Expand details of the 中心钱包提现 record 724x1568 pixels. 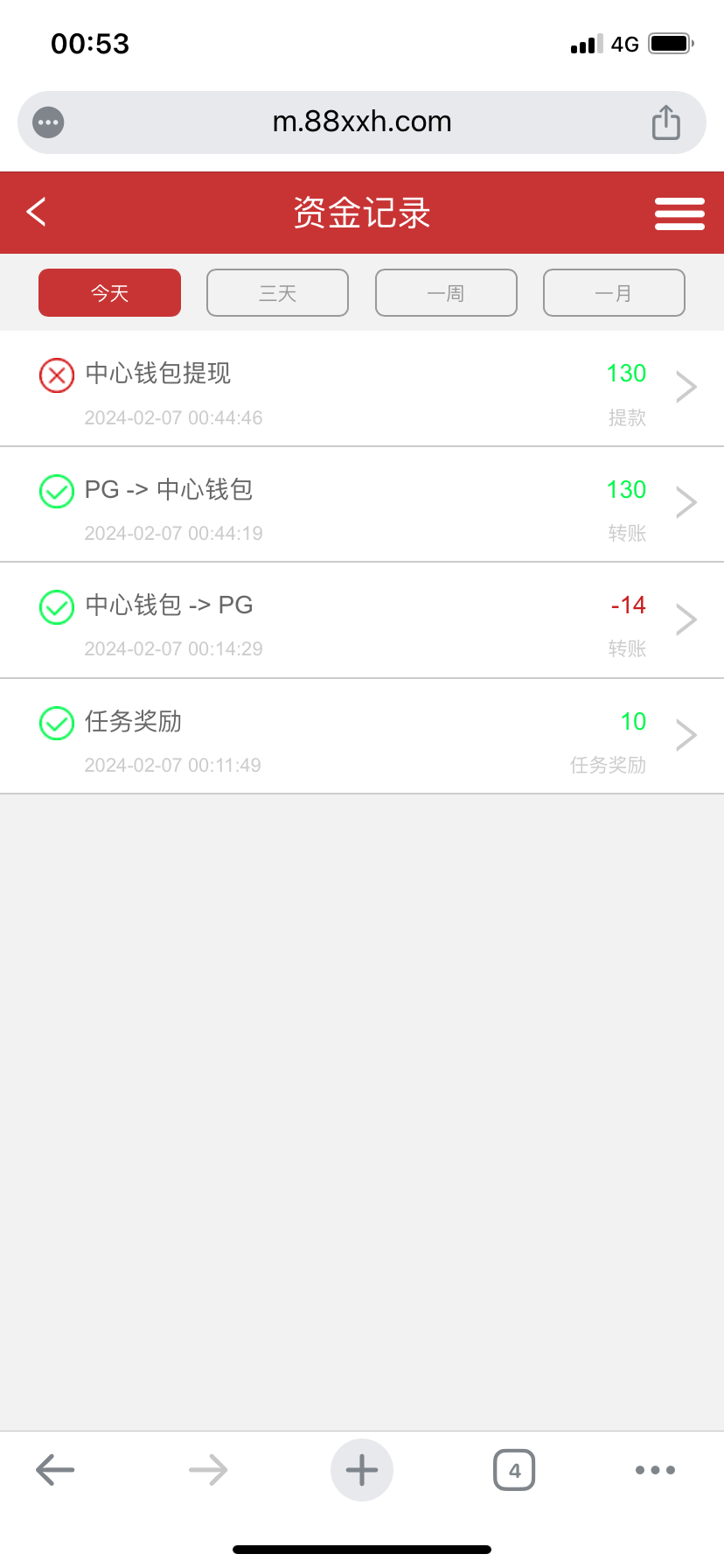[686, 387]
